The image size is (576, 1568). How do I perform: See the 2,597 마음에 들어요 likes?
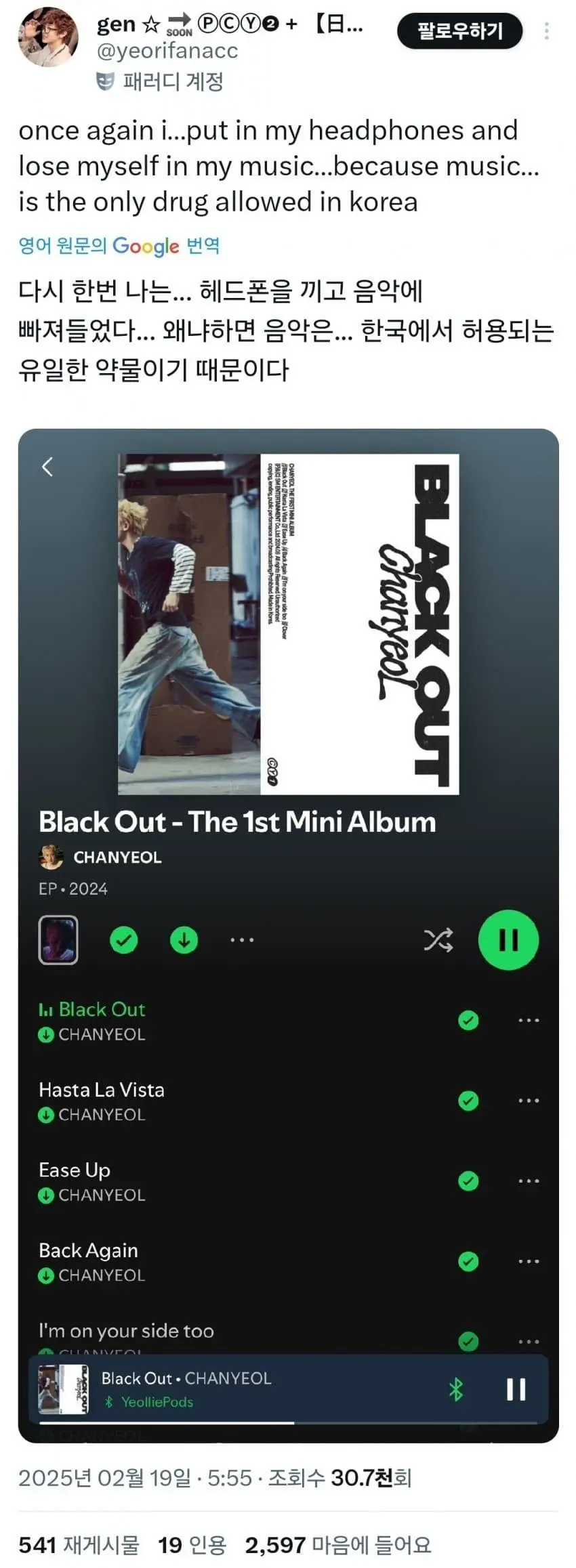click(x=337, y=1544)
